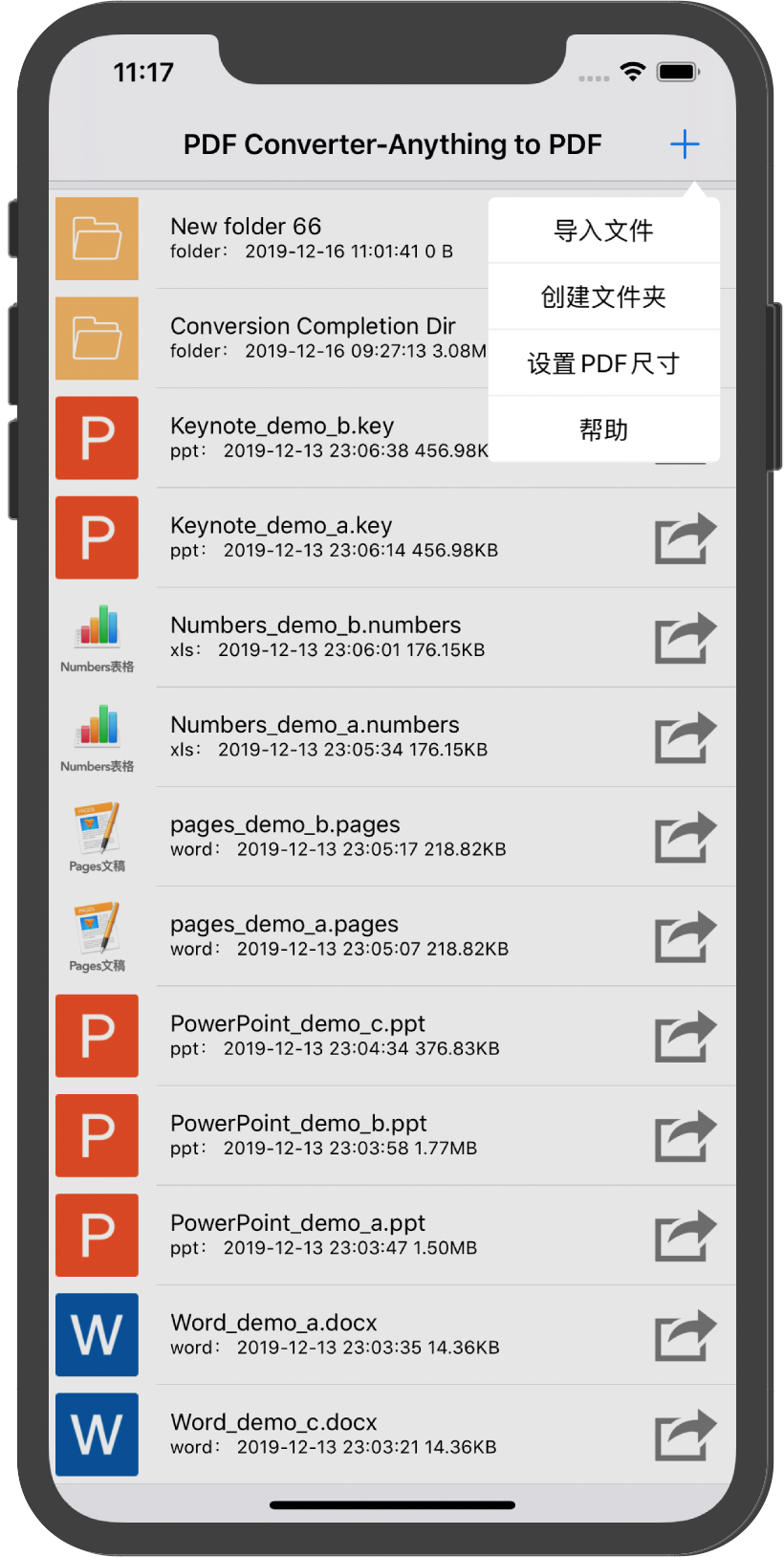Share Keynote_demo_a.key file
This screenshot has width=784, height=1557.
point(686,537)
